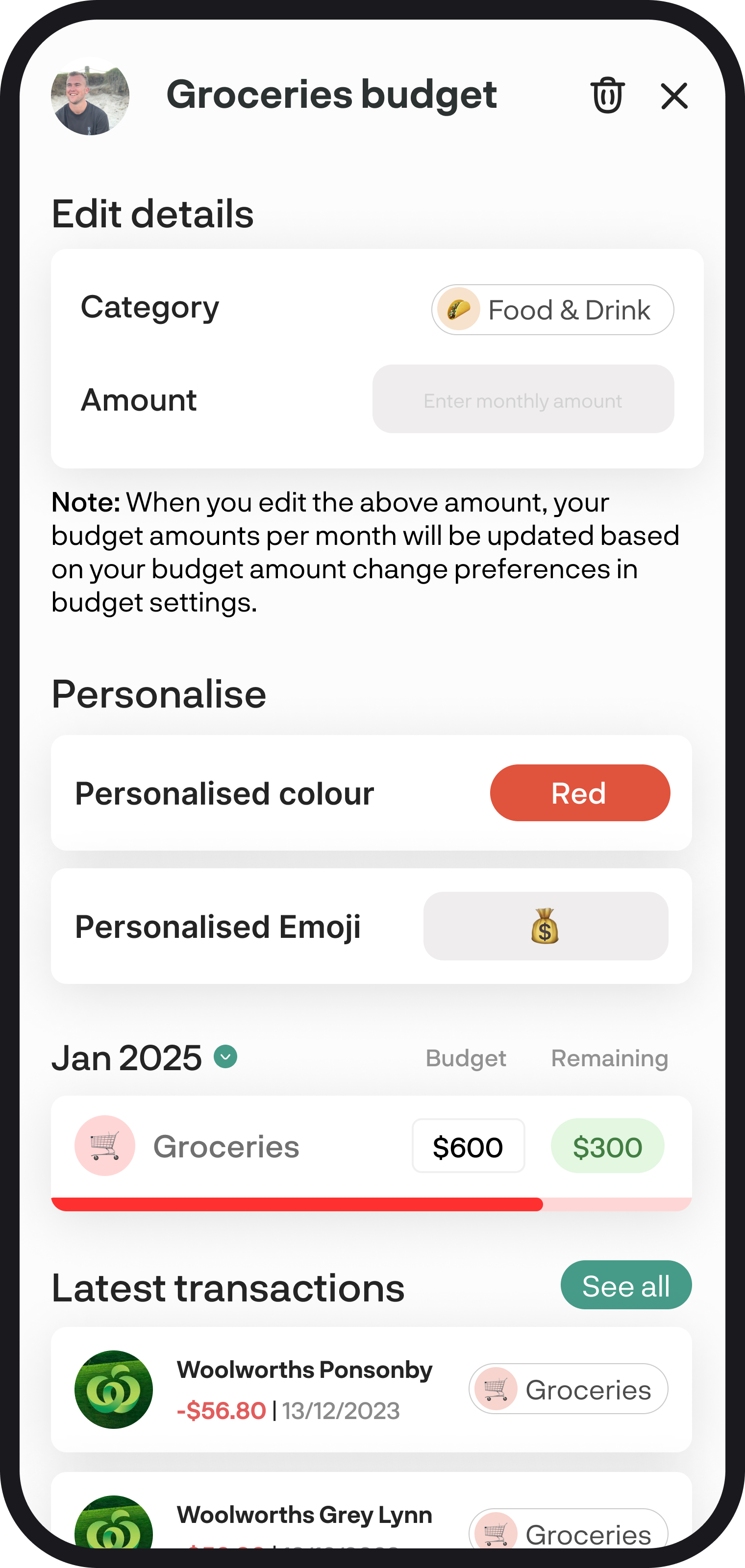See all latest transactions
This screenshot has height=1568, width=745.
coord(626,1285)
